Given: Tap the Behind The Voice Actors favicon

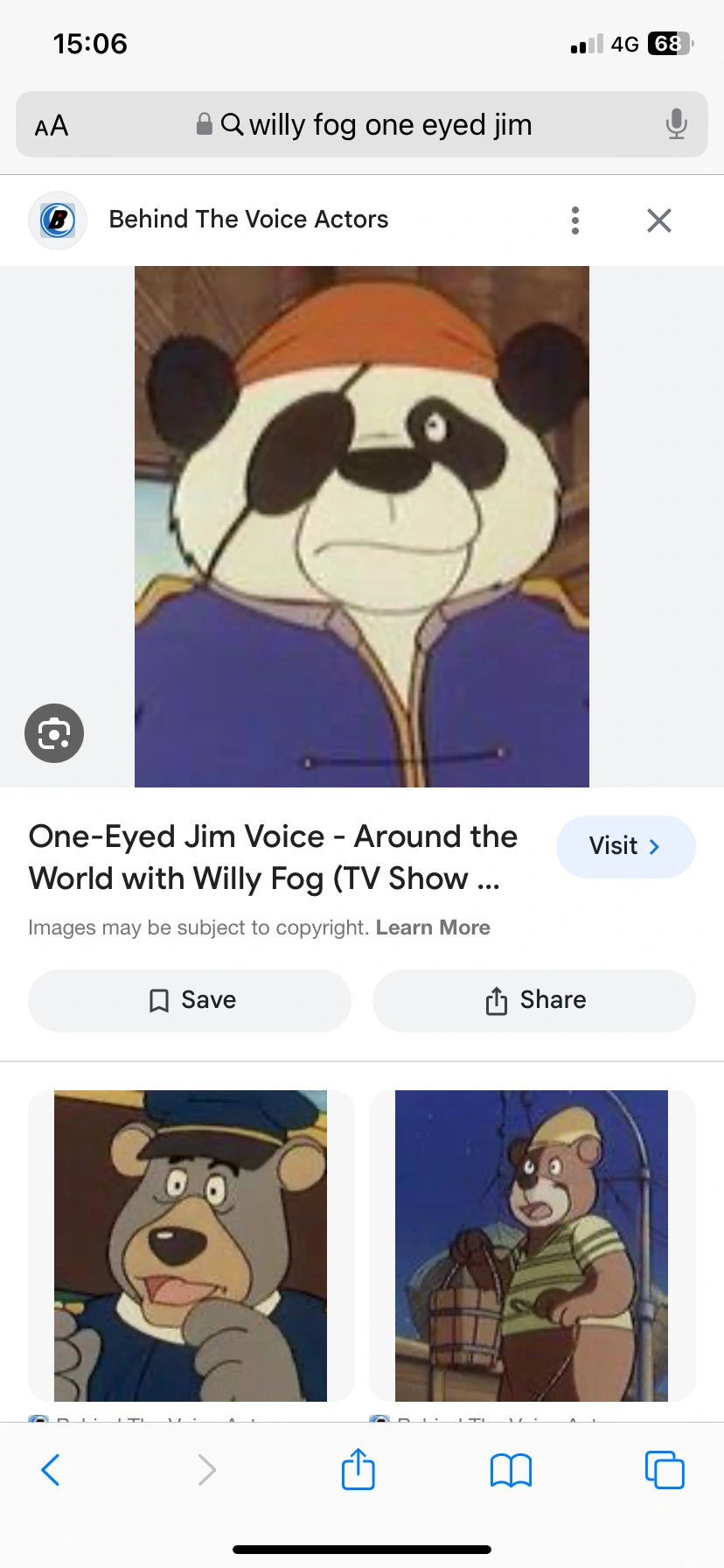Looking at the screenshot, I should click(x=57, y=220).
